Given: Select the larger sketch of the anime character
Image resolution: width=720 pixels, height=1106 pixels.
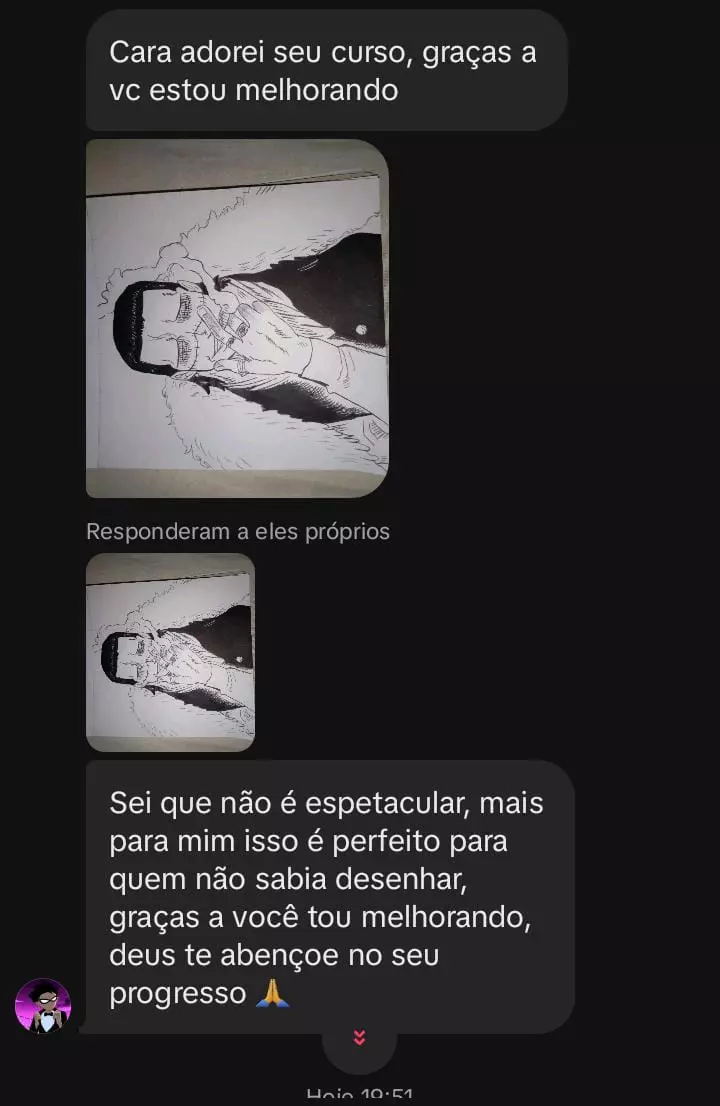Looking at the screenshot, I should 237,320.
